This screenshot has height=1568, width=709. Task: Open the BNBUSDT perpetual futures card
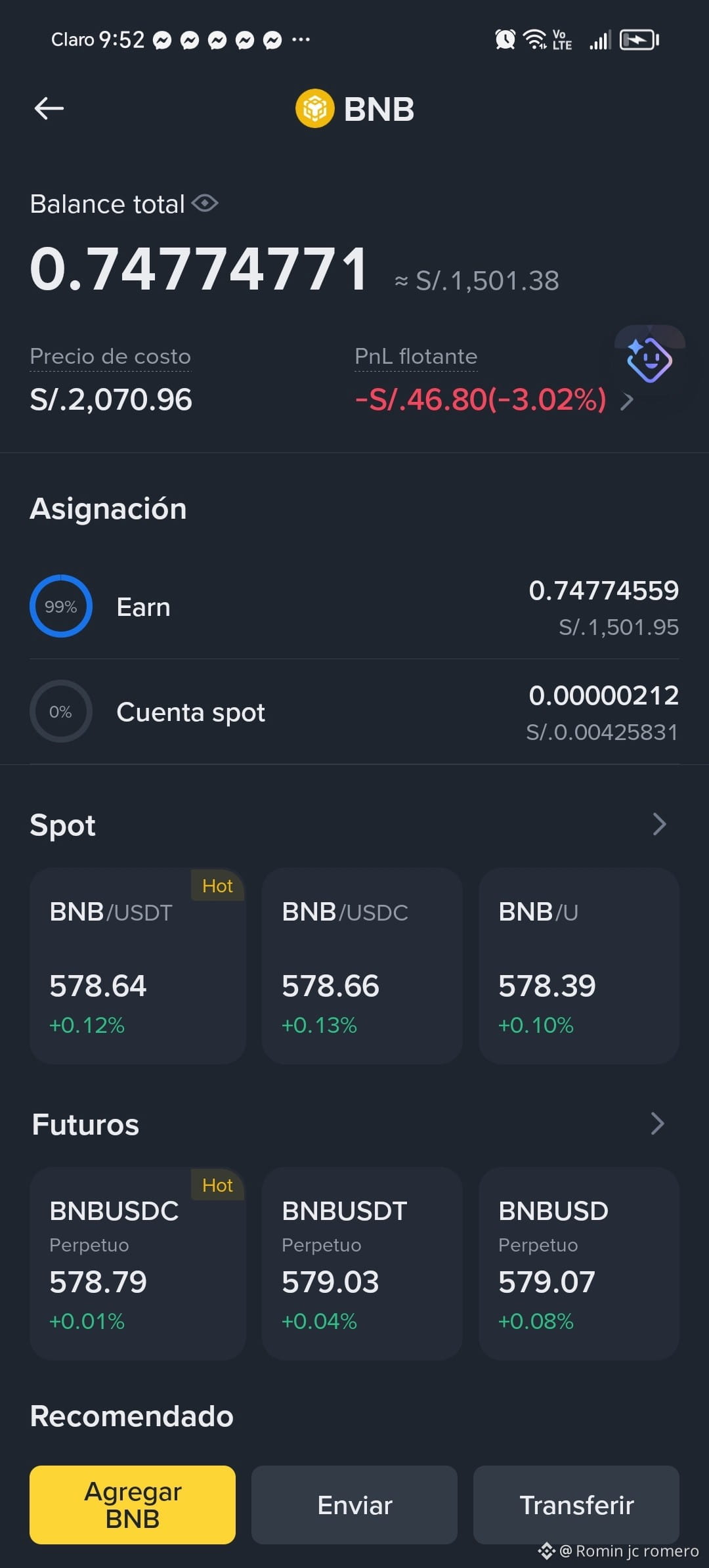point(362,1263)
